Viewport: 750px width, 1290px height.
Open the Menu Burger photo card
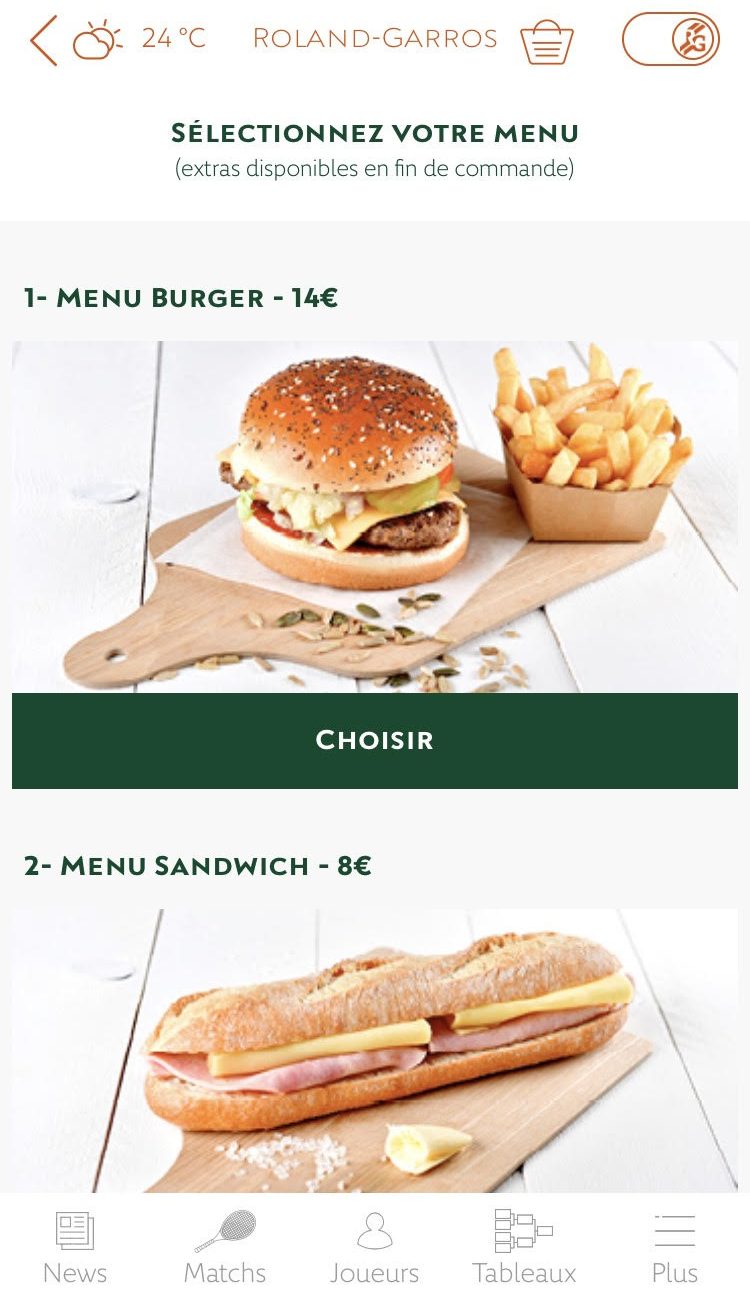(375, 517)
